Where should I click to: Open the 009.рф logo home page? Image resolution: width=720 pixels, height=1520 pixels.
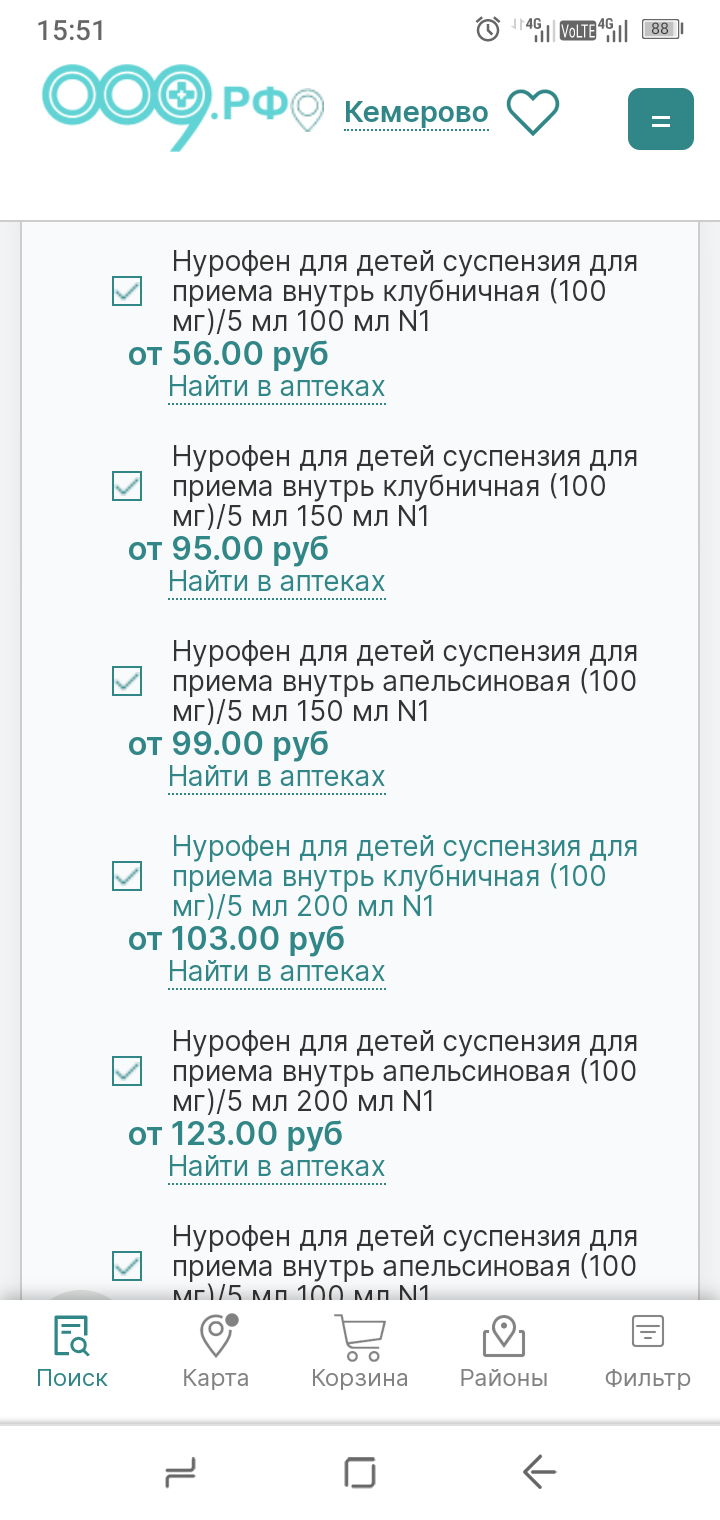[165, 103]
